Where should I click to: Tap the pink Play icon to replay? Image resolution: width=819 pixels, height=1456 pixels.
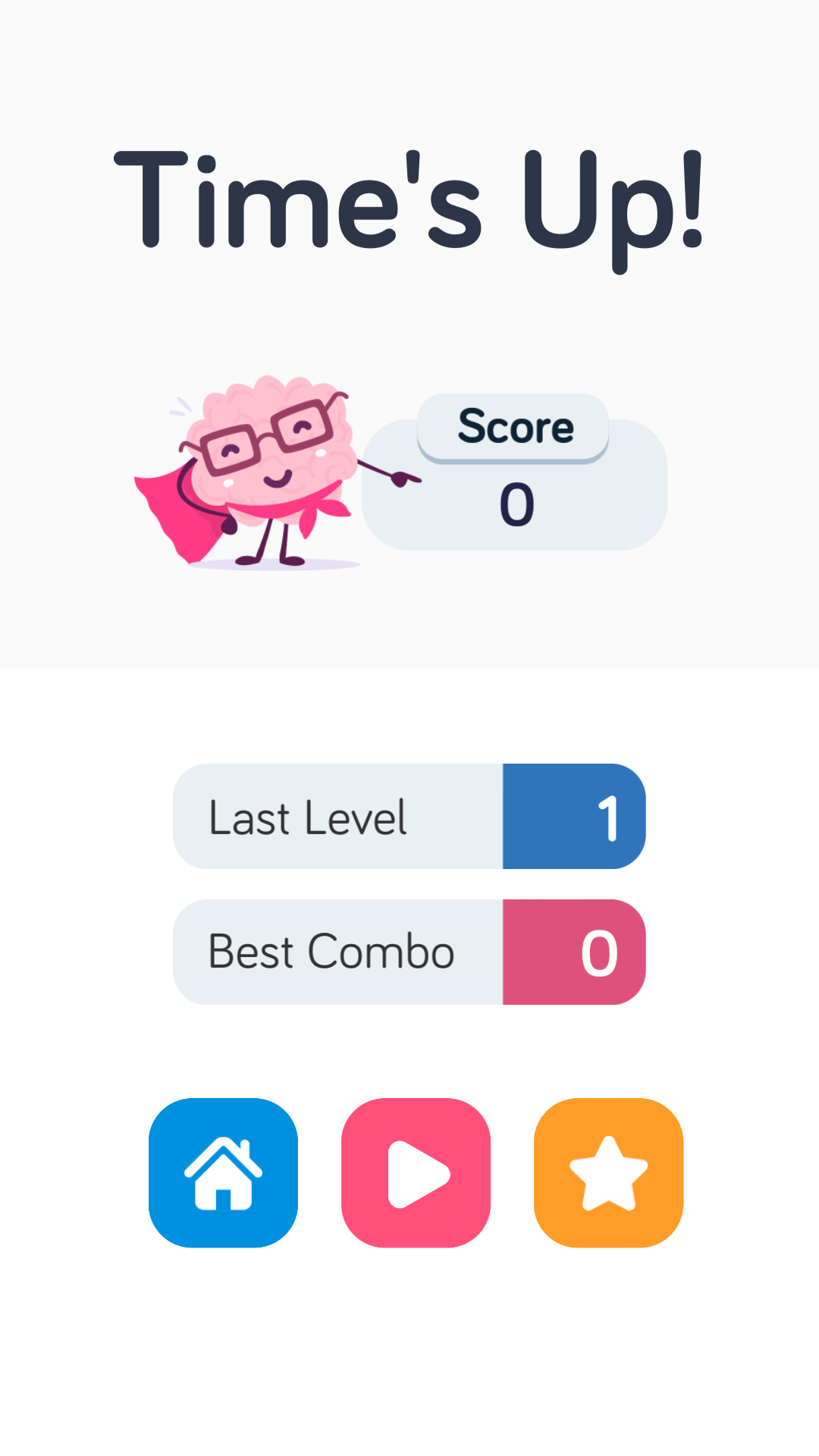coord(416,1172)
